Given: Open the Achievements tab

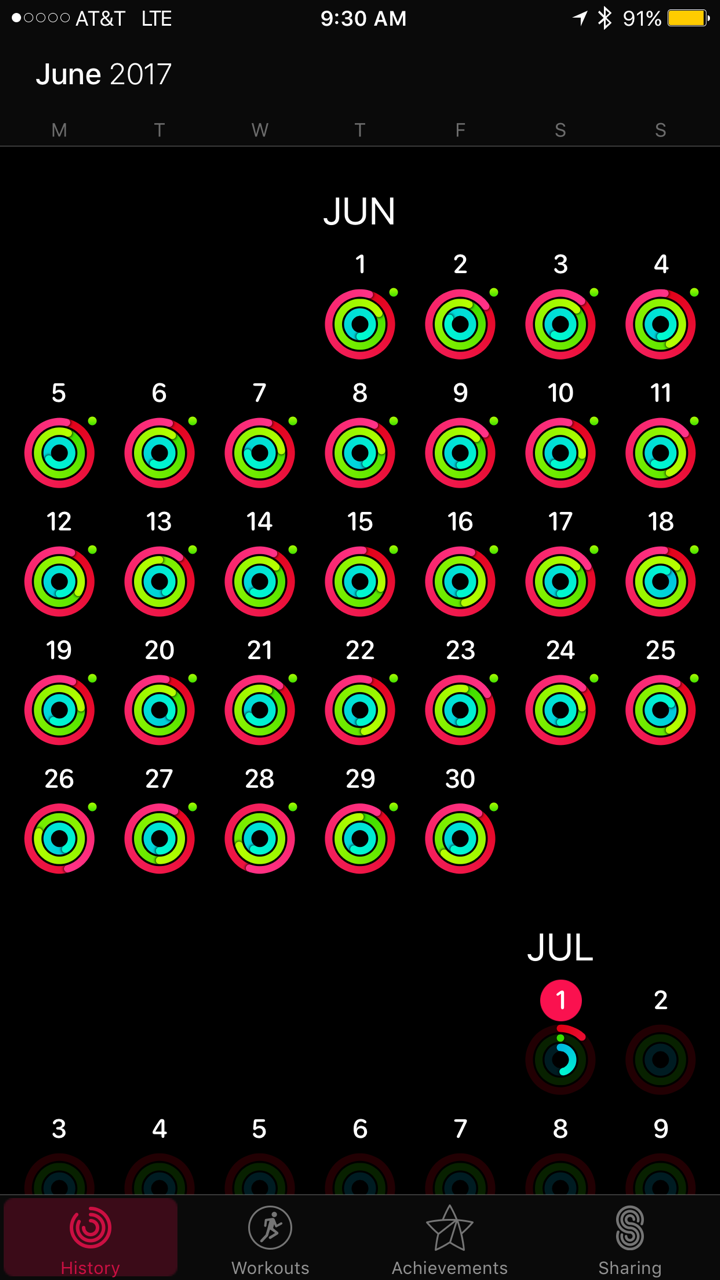Looking at the screenshot, I should (450, 1238).
